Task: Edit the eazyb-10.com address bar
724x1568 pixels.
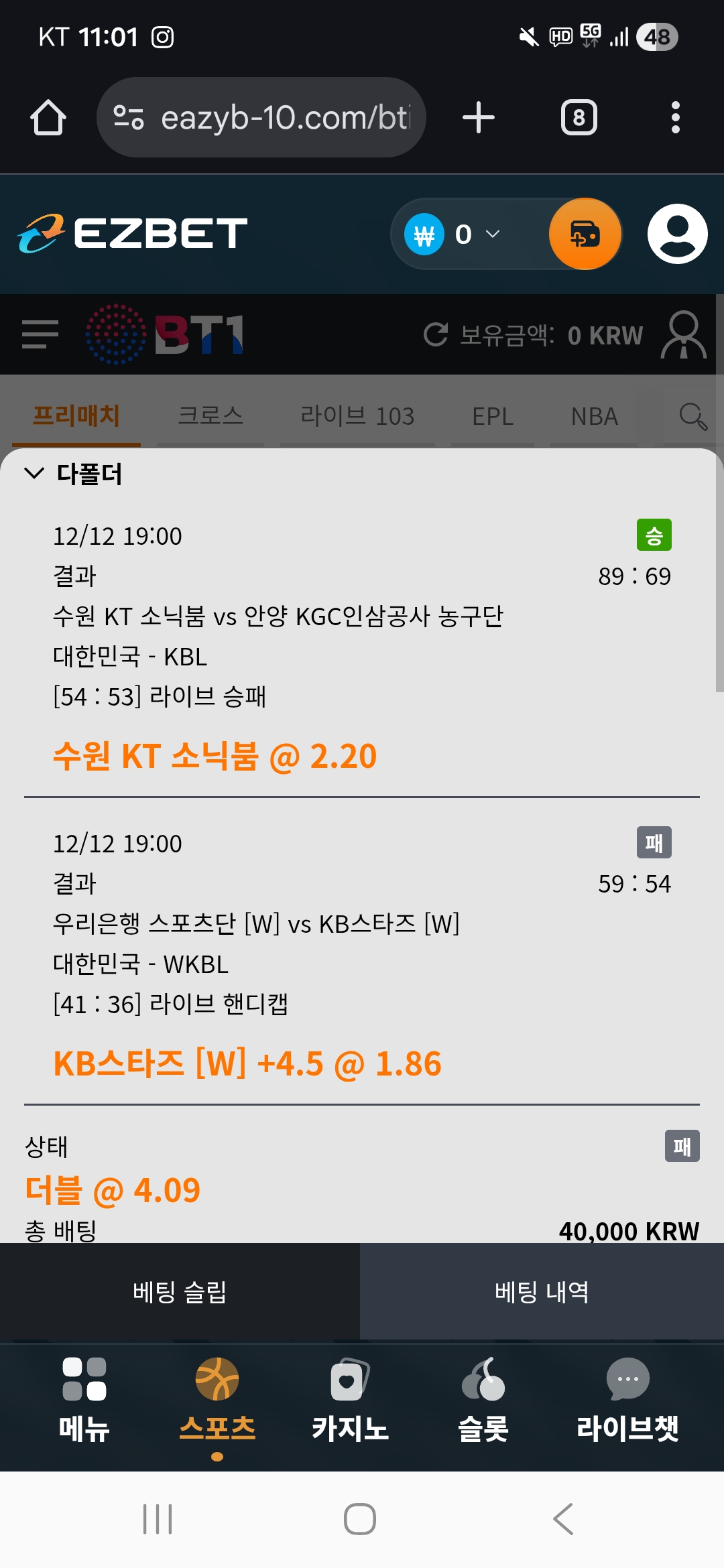Action: coord(268,118)
